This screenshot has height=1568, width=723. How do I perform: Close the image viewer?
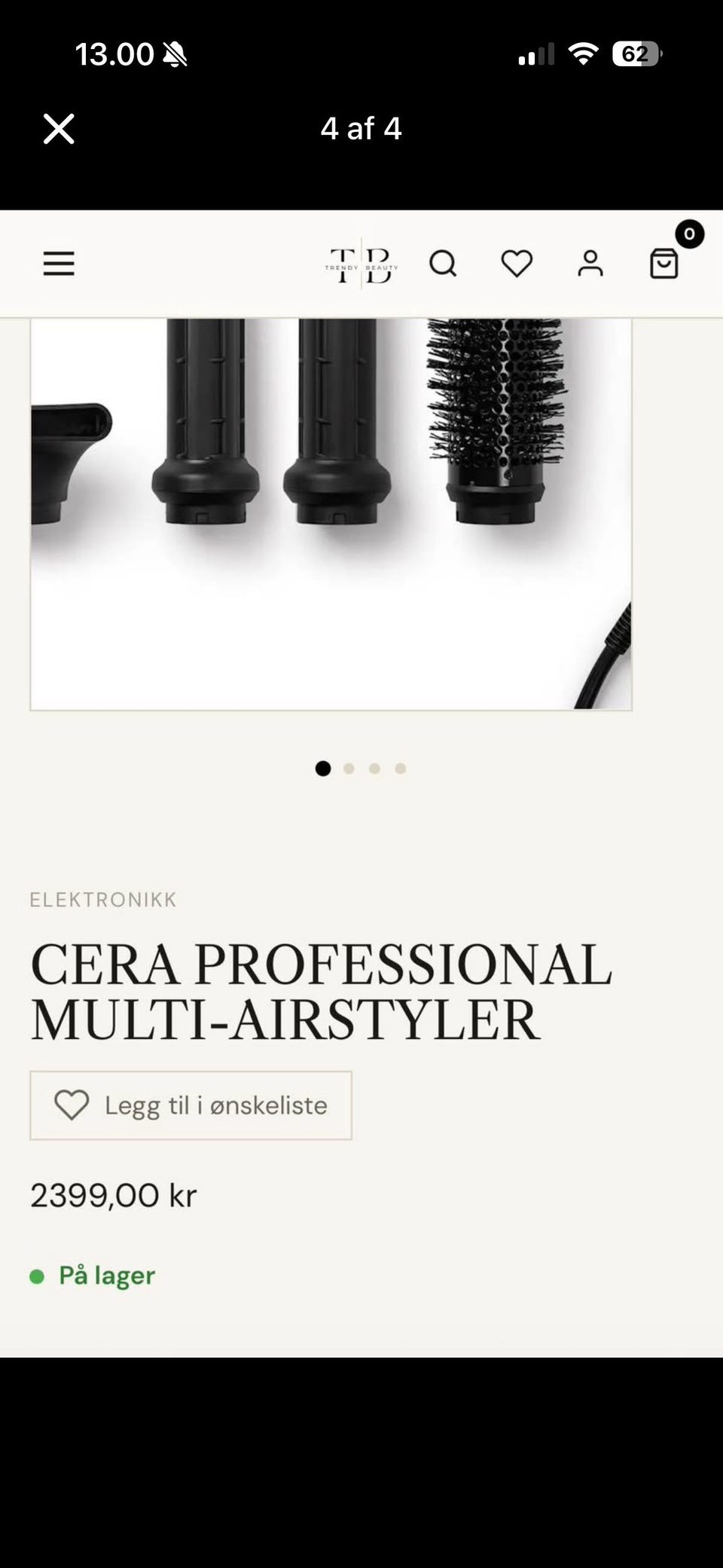[x=59, y=129]
